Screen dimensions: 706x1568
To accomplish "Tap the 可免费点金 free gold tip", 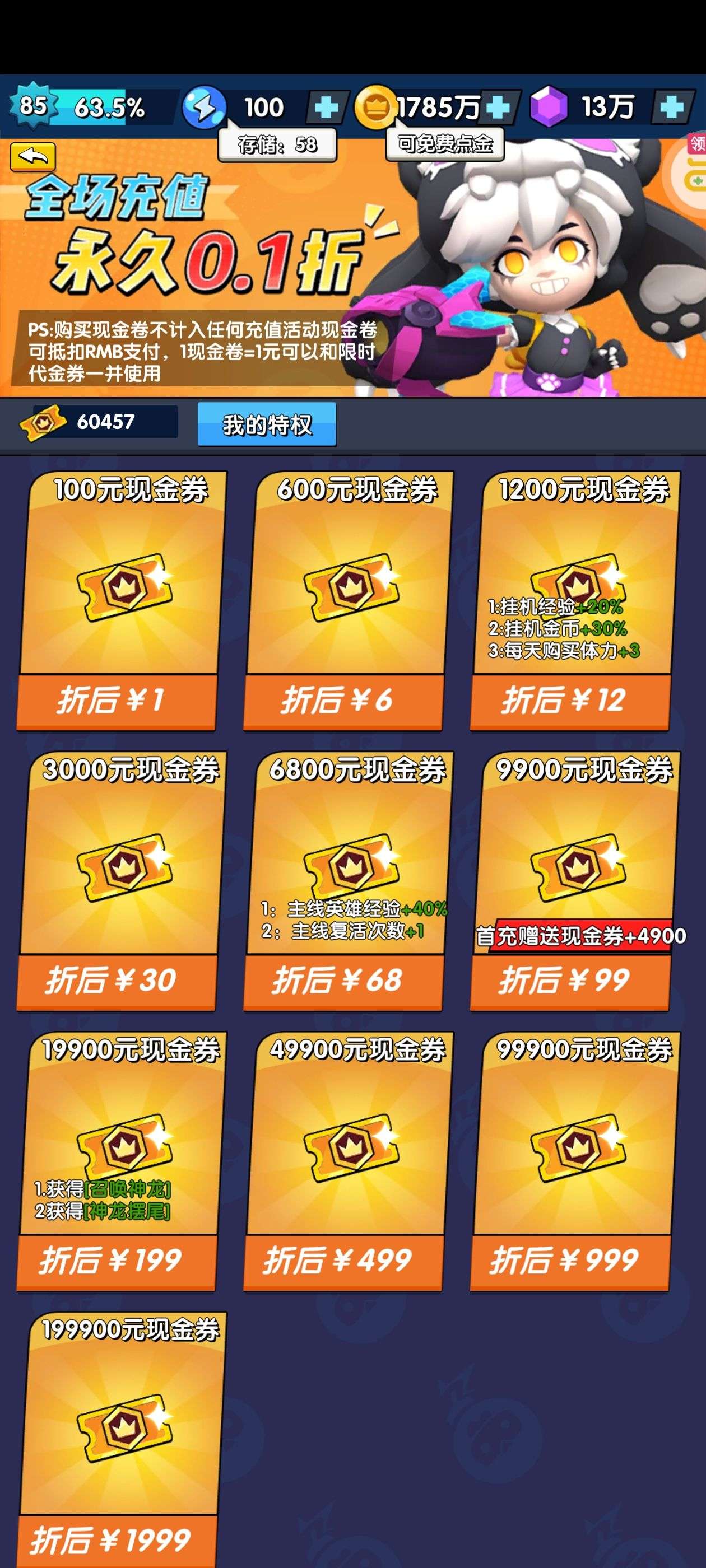I will point(445,144).
